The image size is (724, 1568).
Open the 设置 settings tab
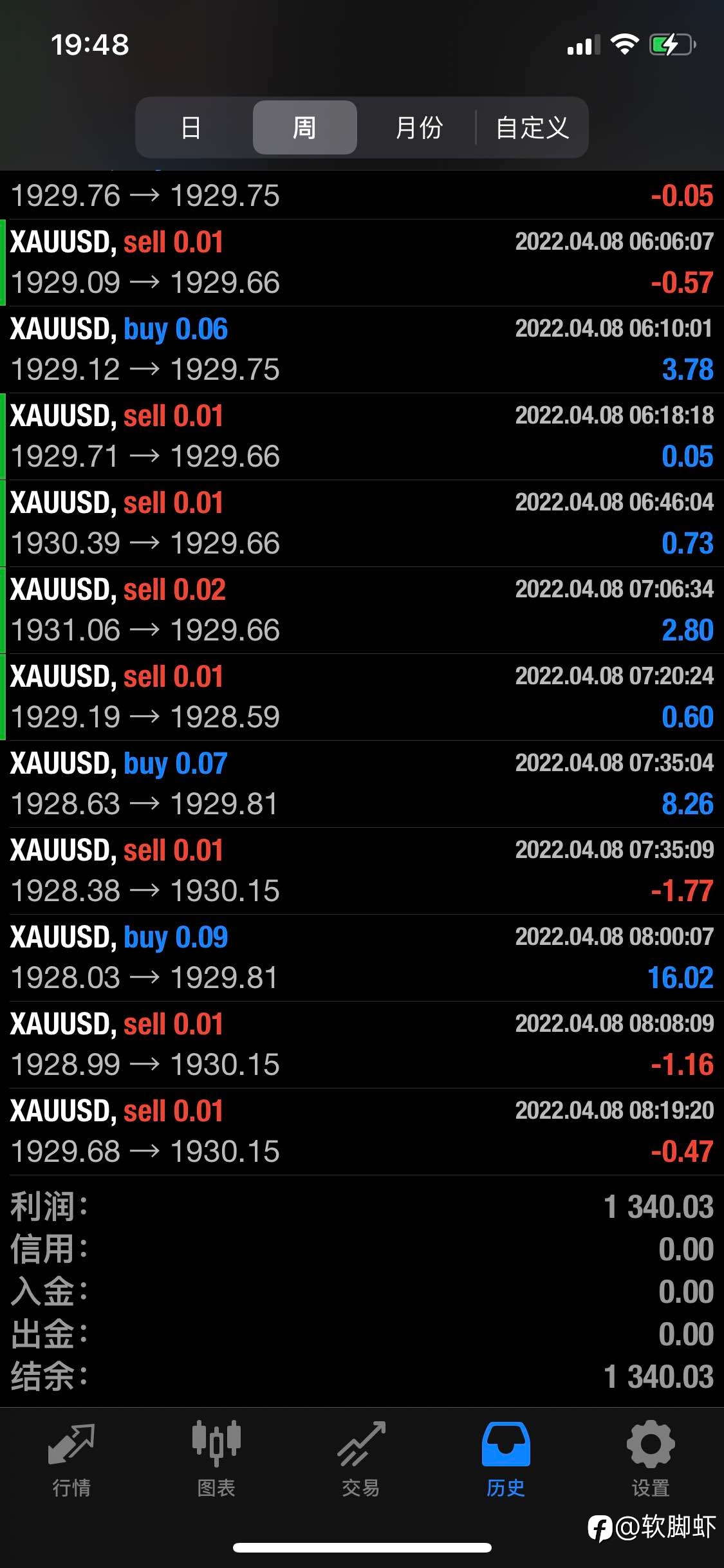(651, 1460)
